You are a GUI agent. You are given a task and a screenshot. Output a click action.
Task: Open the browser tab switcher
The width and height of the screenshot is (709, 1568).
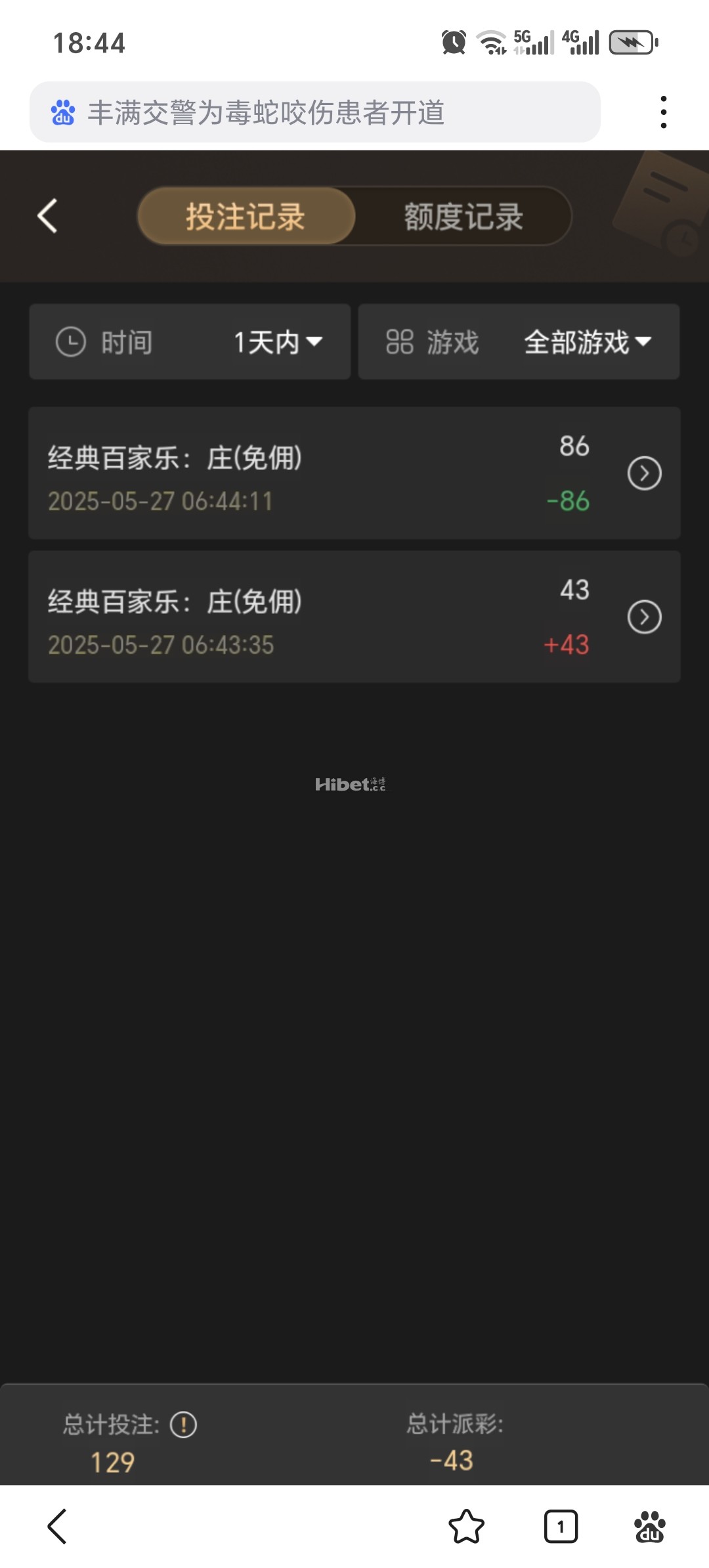(x=561, y=1526)
